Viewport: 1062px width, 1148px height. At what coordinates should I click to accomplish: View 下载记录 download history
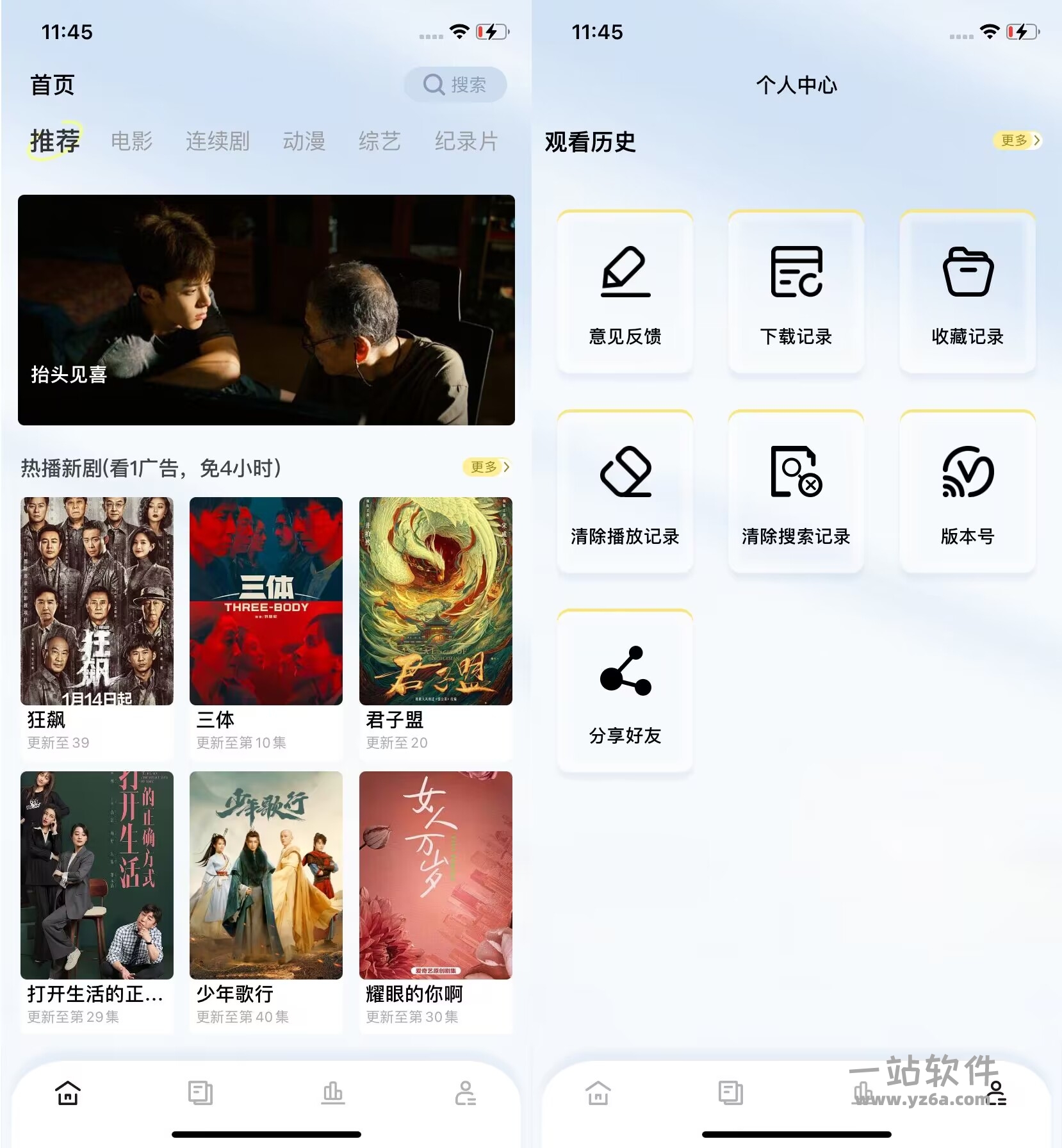click(796, 293)
